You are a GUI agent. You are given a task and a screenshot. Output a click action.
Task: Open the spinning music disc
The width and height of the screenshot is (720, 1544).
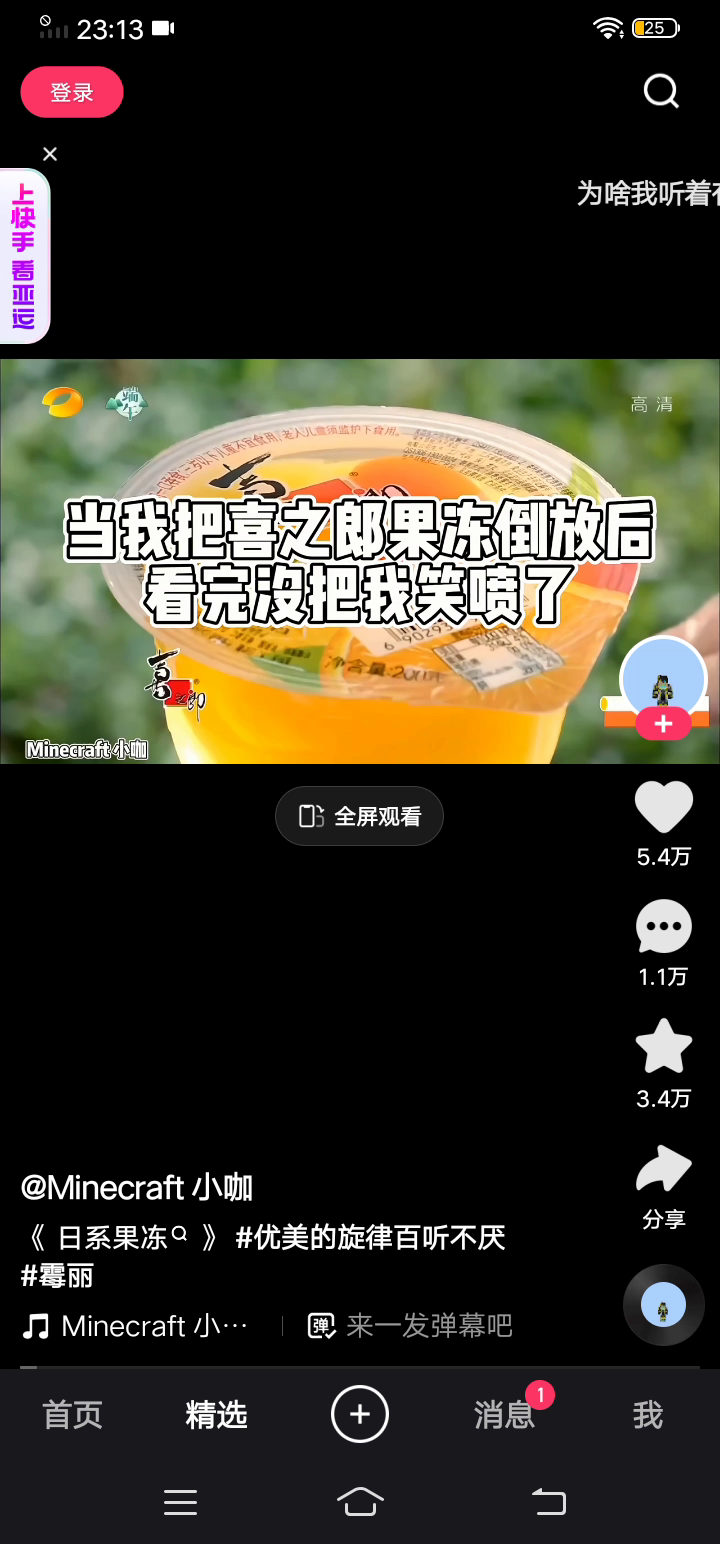[x=663, y=1305]
